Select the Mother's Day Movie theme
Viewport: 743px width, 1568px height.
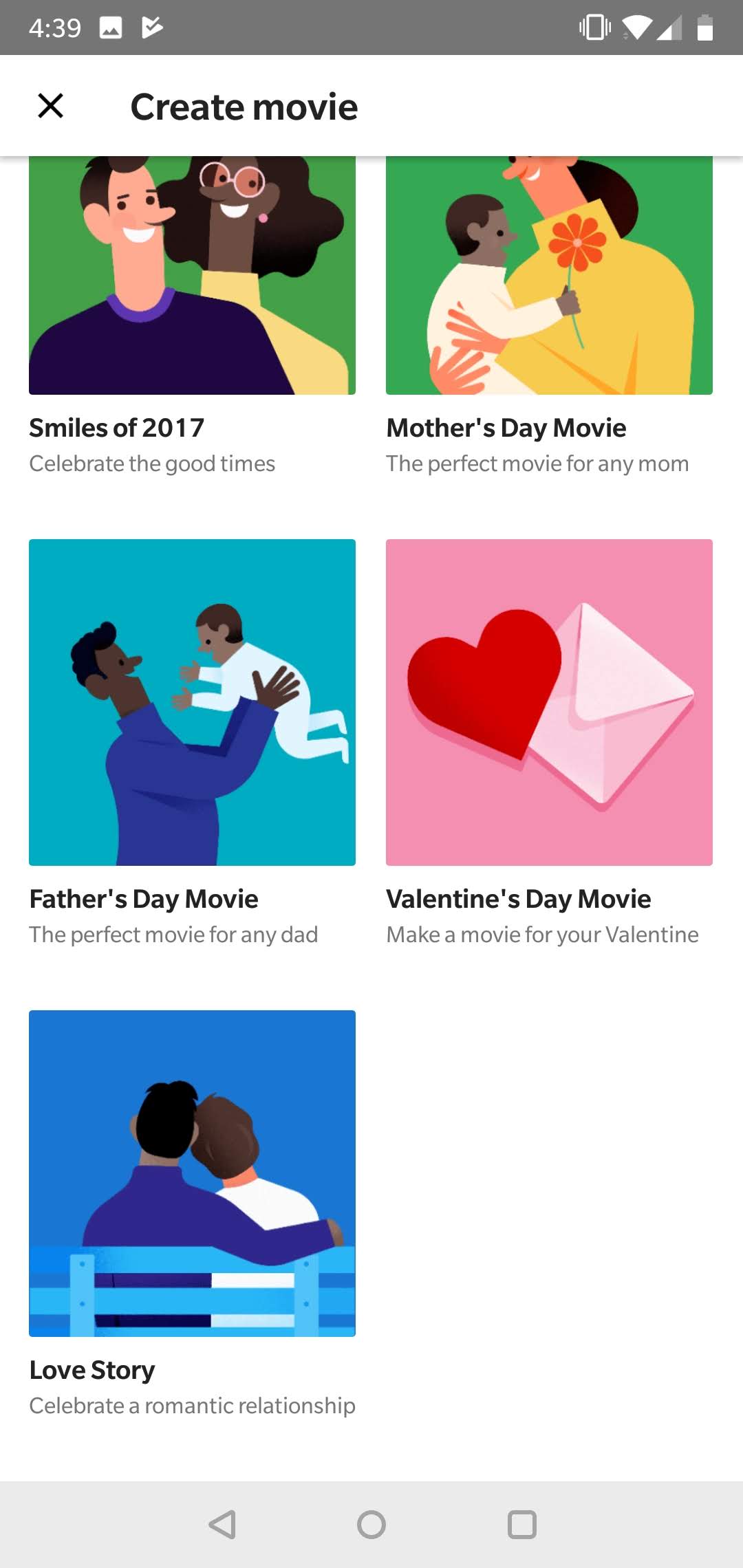coord(549,275)
